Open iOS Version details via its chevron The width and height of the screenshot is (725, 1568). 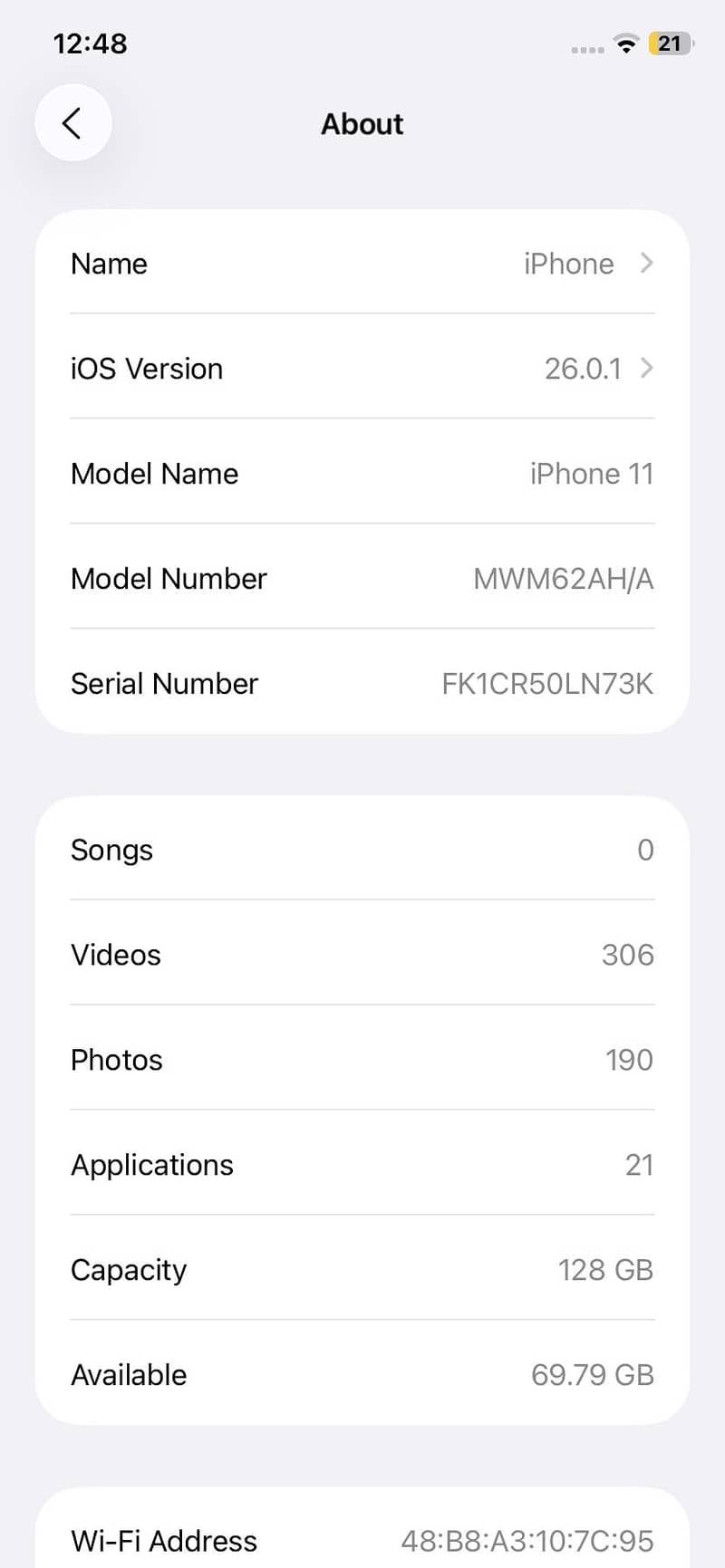coord(646,369)
